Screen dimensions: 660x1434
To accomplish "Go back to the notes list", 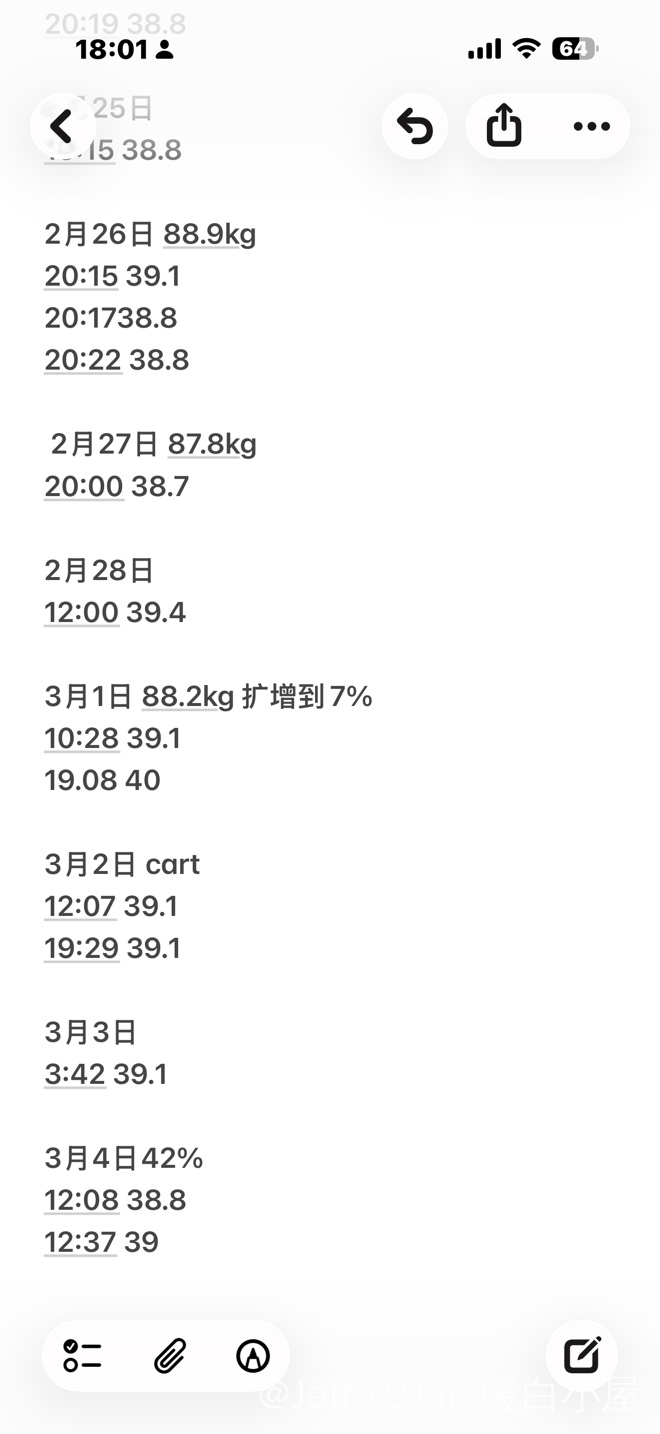I will click(x=62, y=127).
